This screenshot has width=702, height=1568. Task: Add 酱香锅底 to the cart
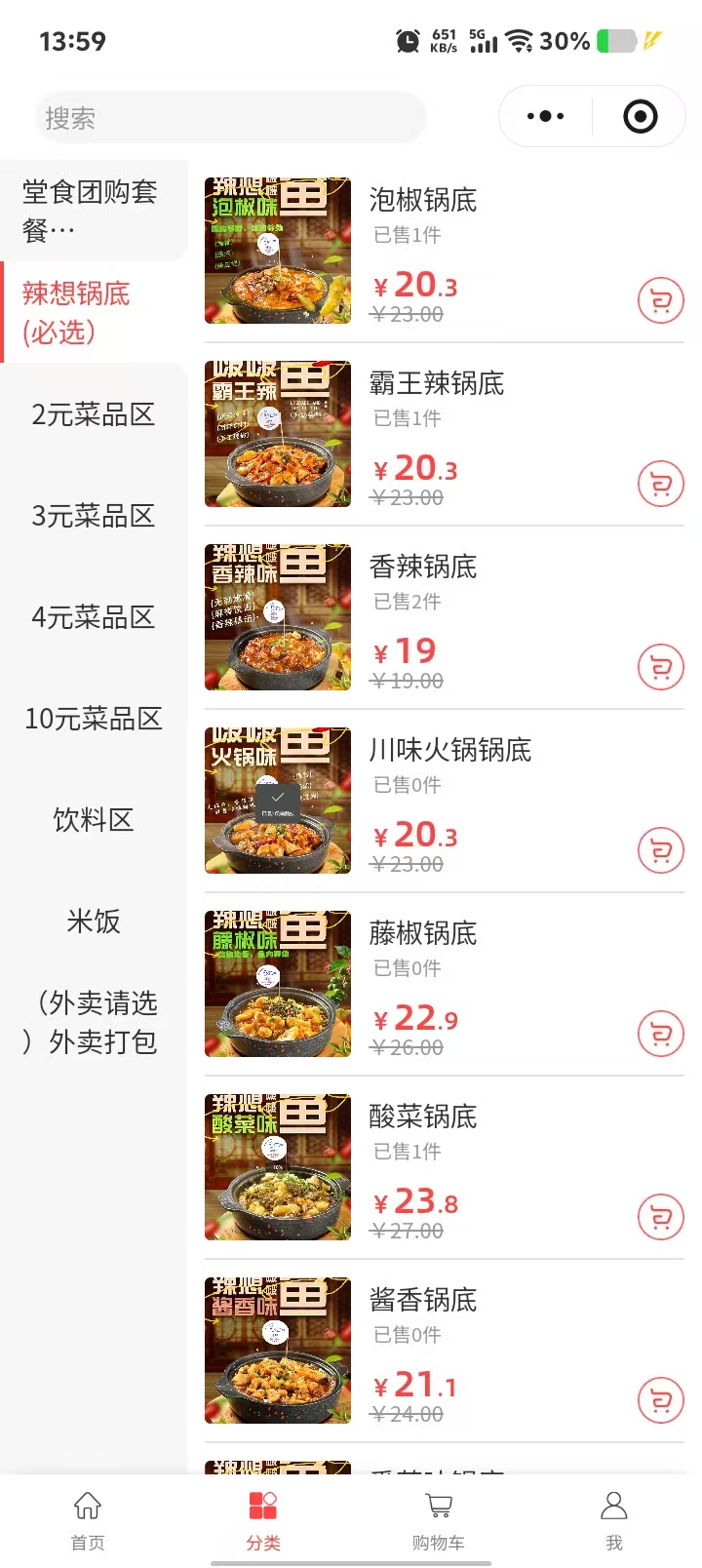tap(660, 1400)
